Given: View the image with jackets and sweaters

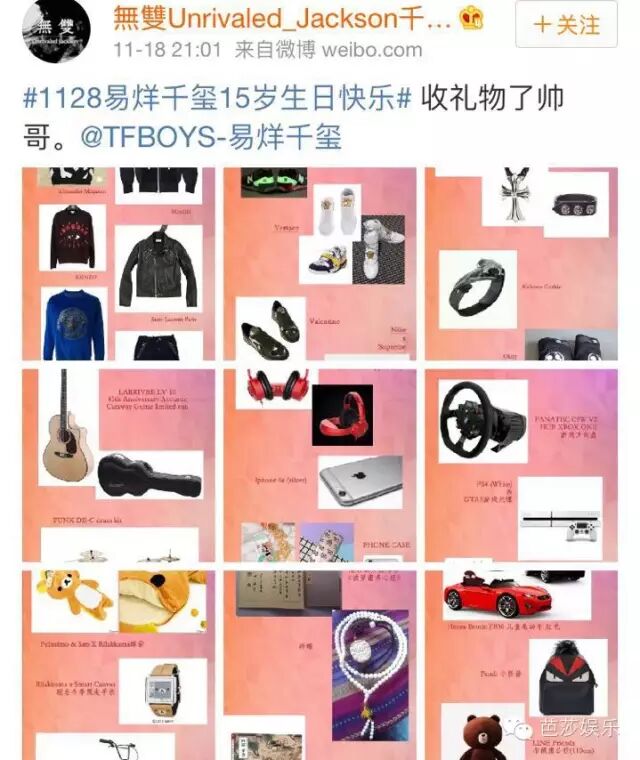Looking at the screenshot, I should click(x=118, y=264).
